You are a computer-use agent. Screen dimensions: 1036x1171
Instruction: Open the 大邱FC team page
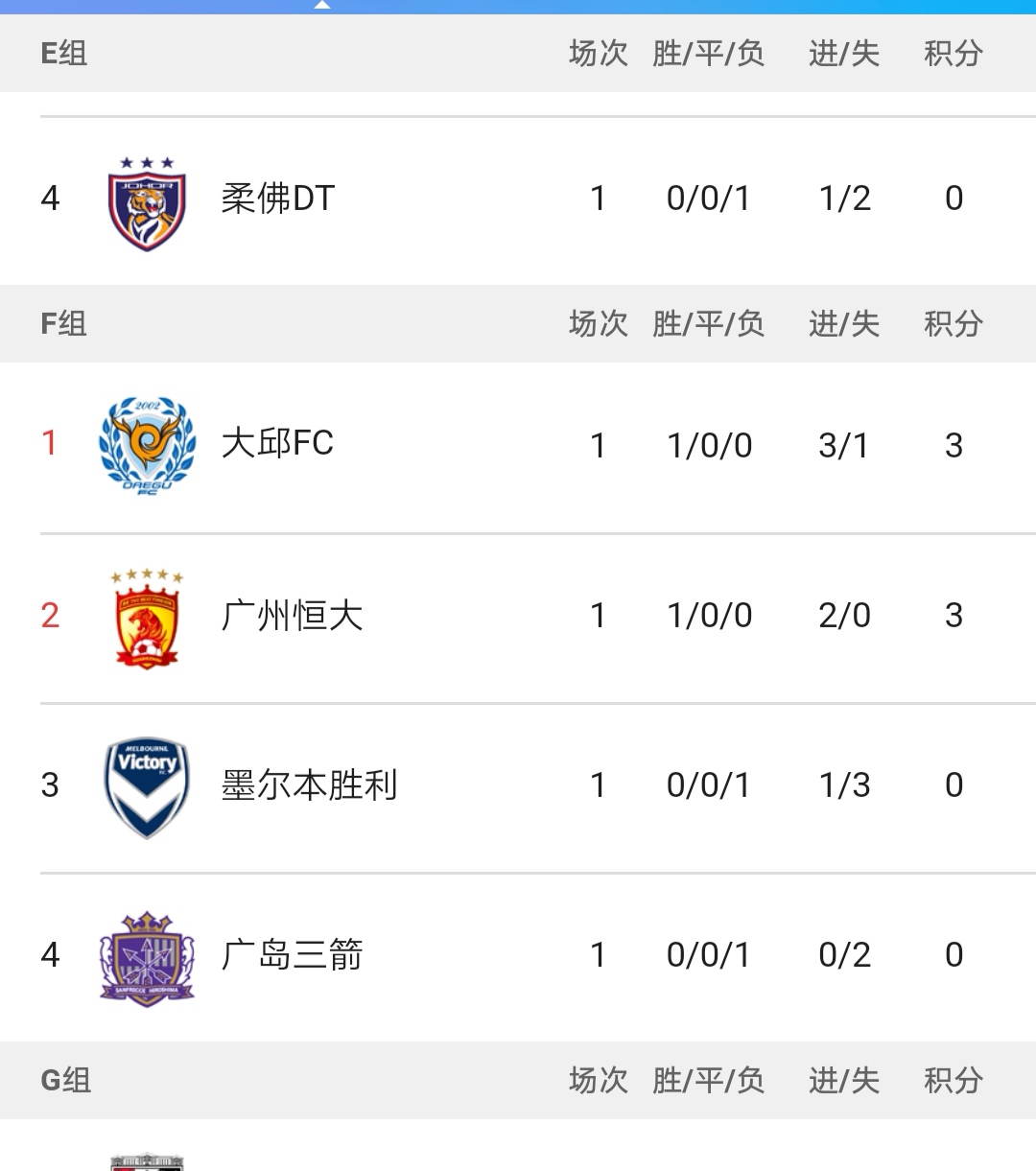point(276,444)
